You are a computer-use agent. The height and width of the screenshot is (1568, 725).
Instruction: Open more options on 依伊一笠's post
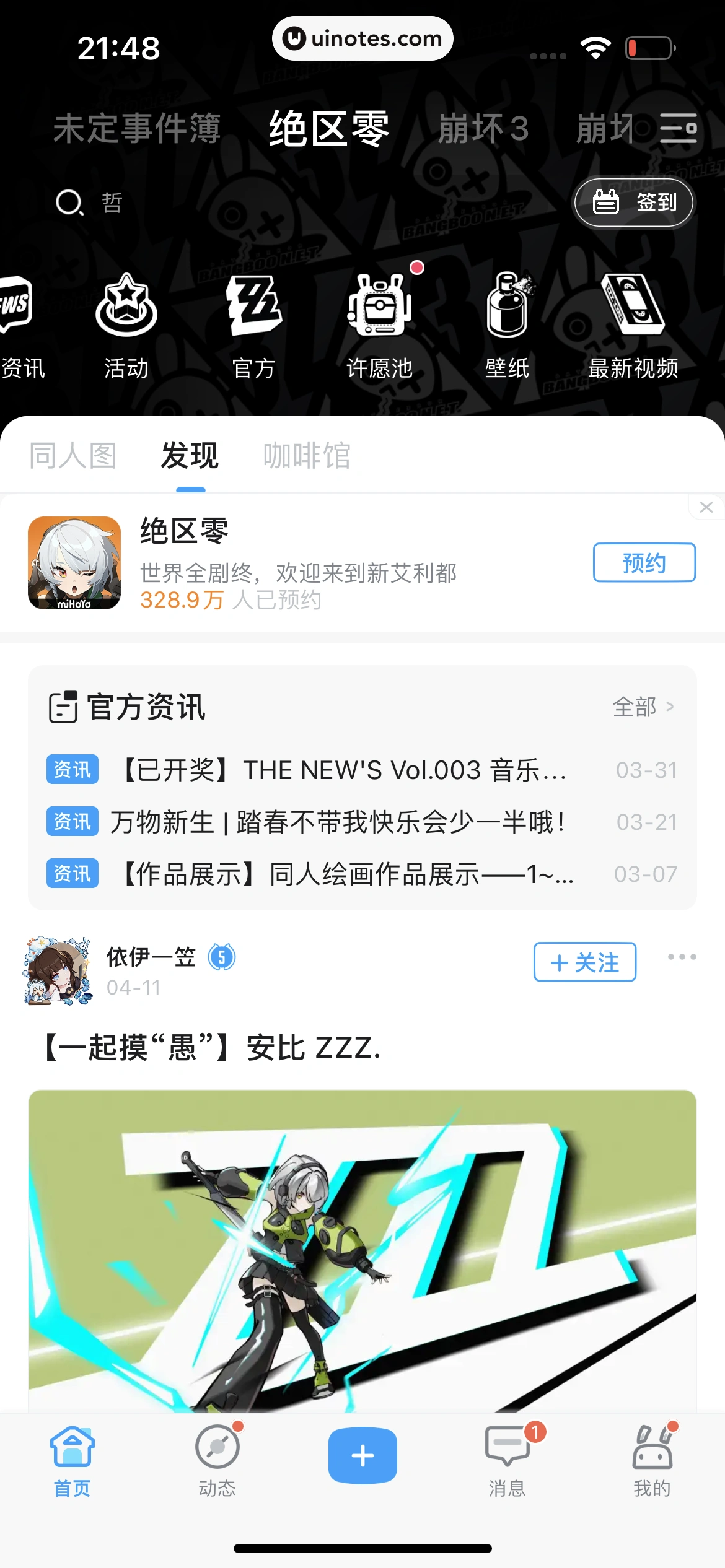click(682, 957)
